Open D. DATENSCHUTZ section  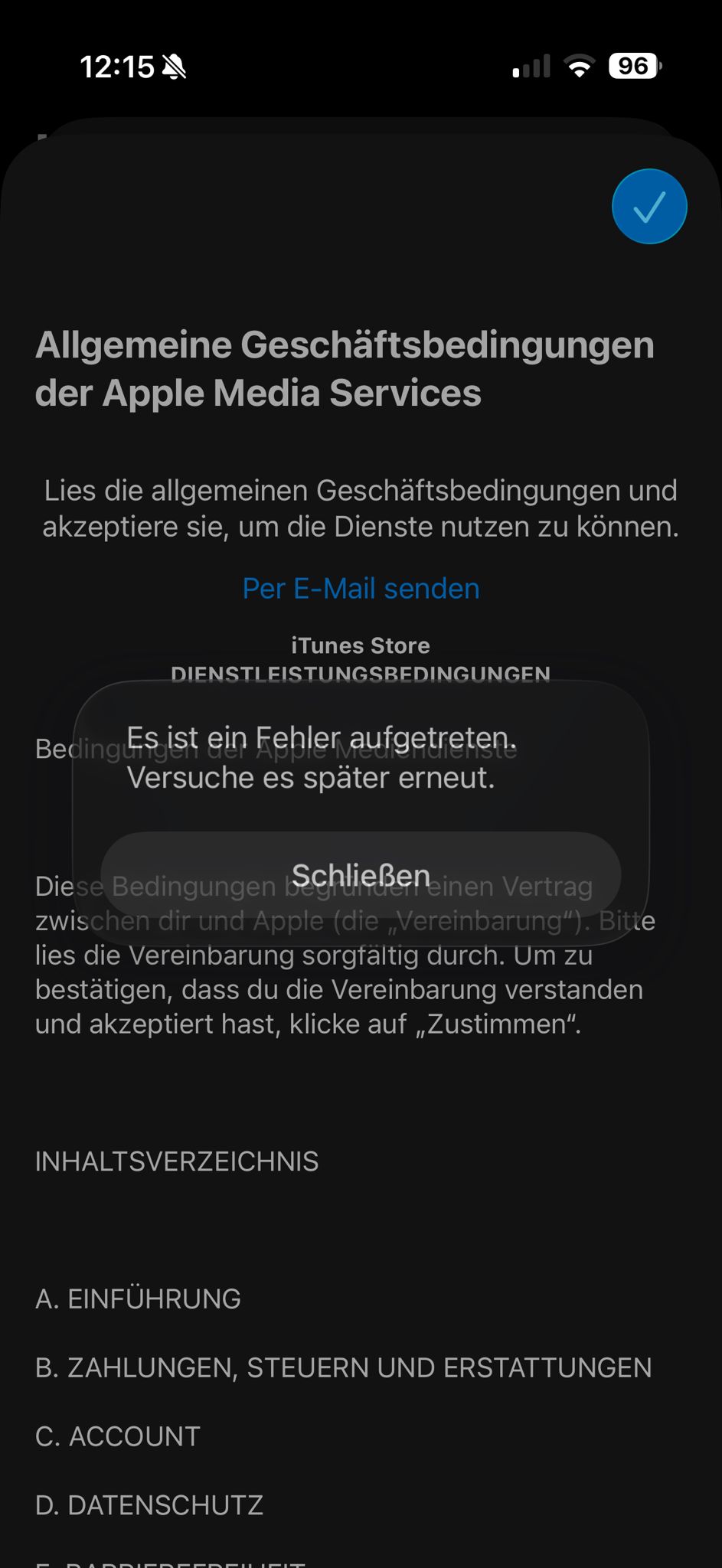(x=148, y=1505)
